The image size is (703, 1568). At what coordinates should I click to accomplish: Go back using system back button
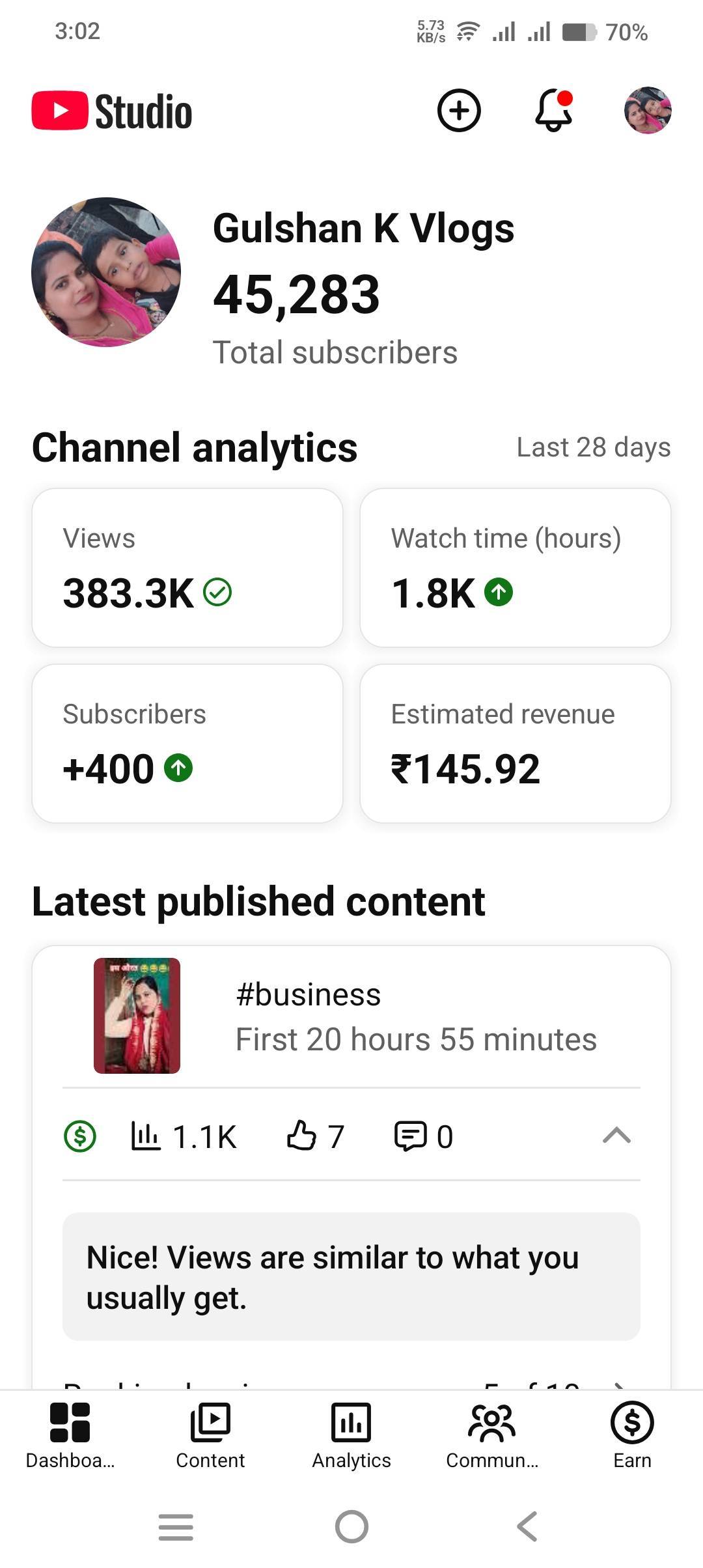[x=527, y=1526]
